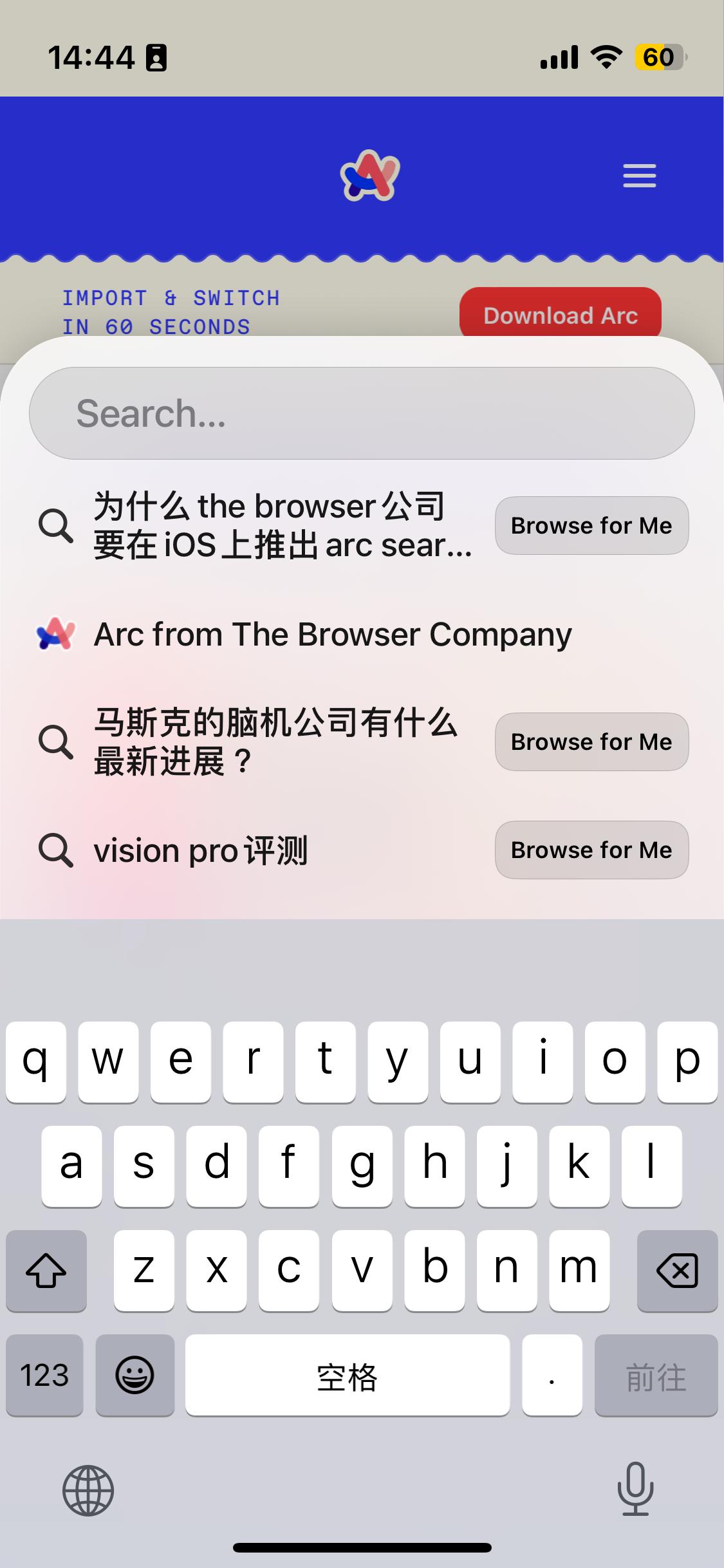Viewport: 724px width, 1568px height.
Task: Open the emoji keyboard
Action: [x=135, y=1375]
